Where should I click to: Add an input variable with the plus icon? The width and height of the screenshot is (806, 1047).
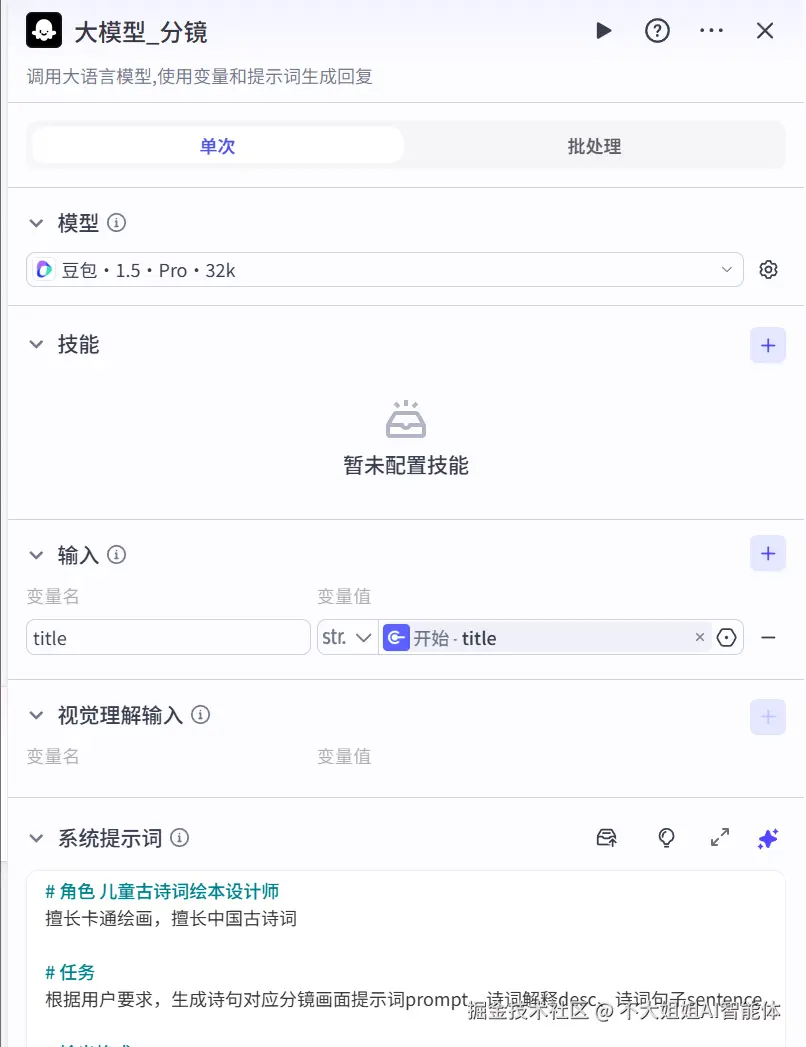[x=767, y=553]
